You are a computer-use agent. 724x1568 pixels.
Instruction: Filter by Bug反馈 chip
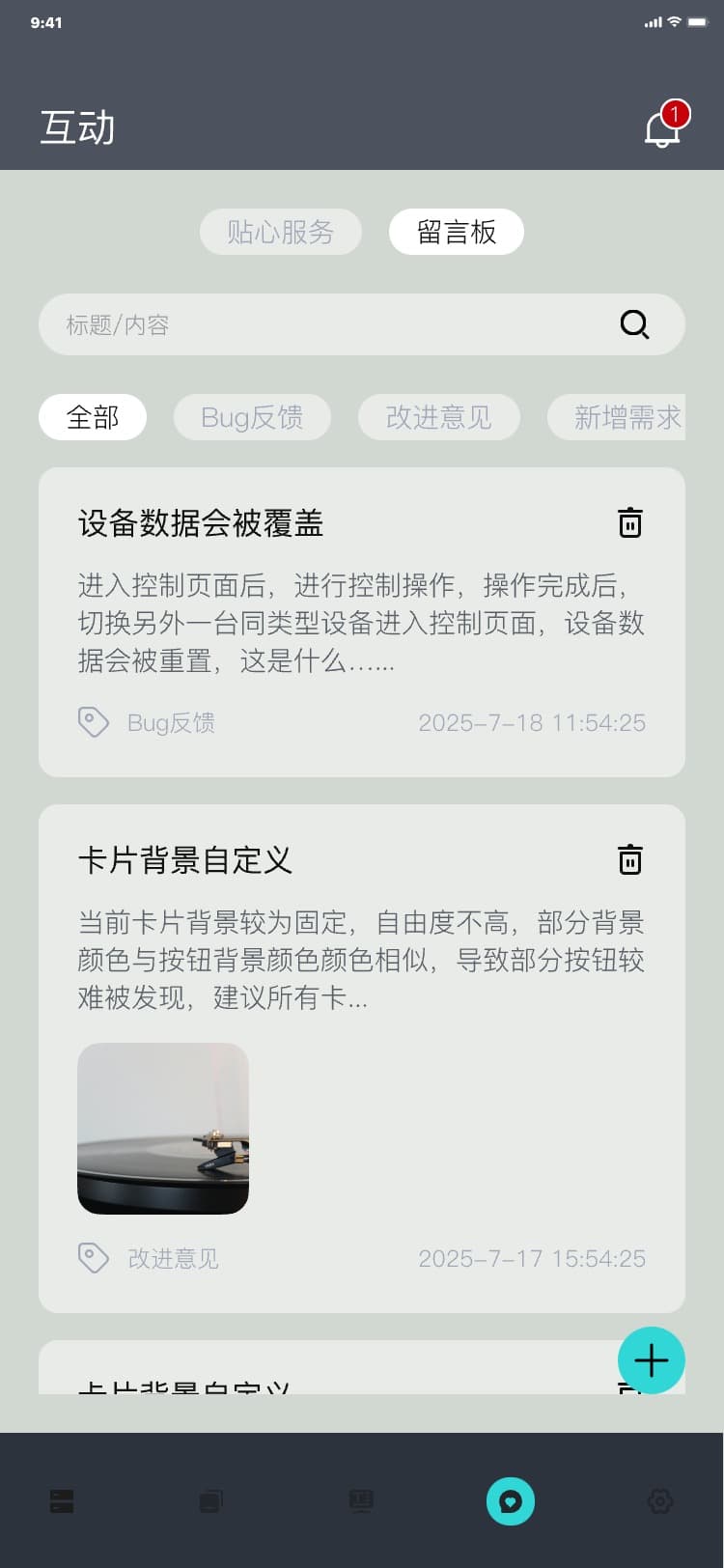(252, 417)
